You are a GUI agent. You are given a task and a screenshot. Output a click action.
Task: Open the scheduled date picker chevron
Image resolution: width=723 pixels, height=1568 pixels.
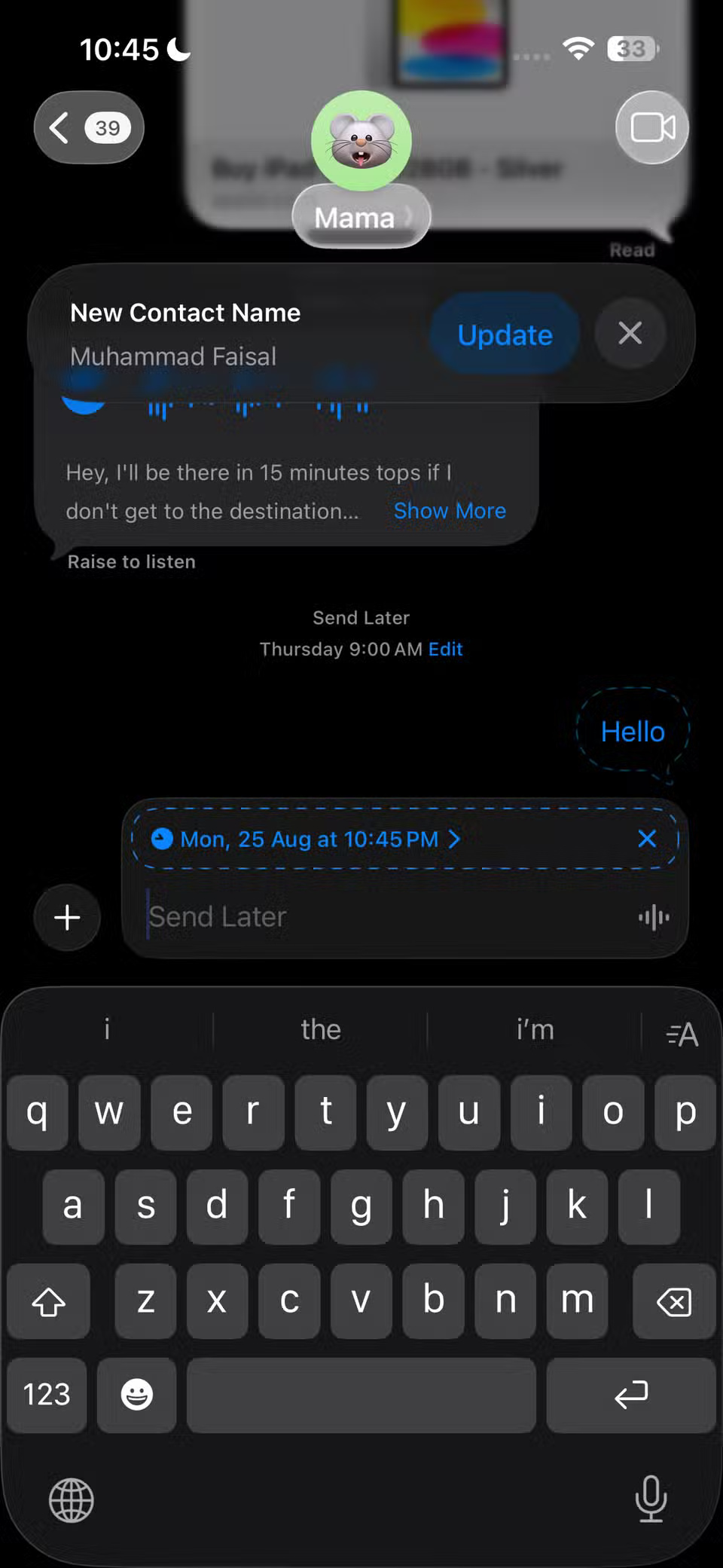pyautogui.click(x=453, y=839)
